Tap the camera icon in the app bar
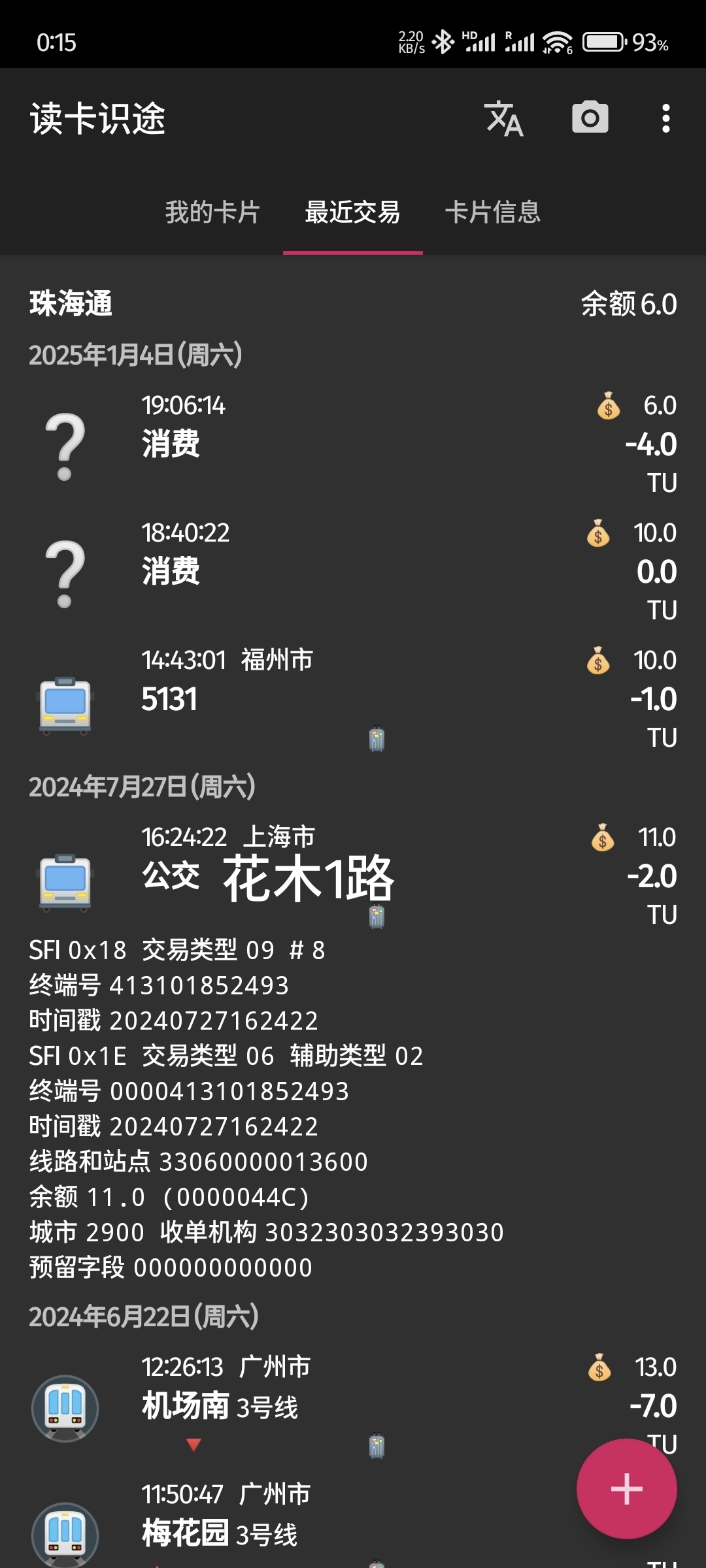Viewport: 706px width, 1568px height. click(x=590, y=118)
